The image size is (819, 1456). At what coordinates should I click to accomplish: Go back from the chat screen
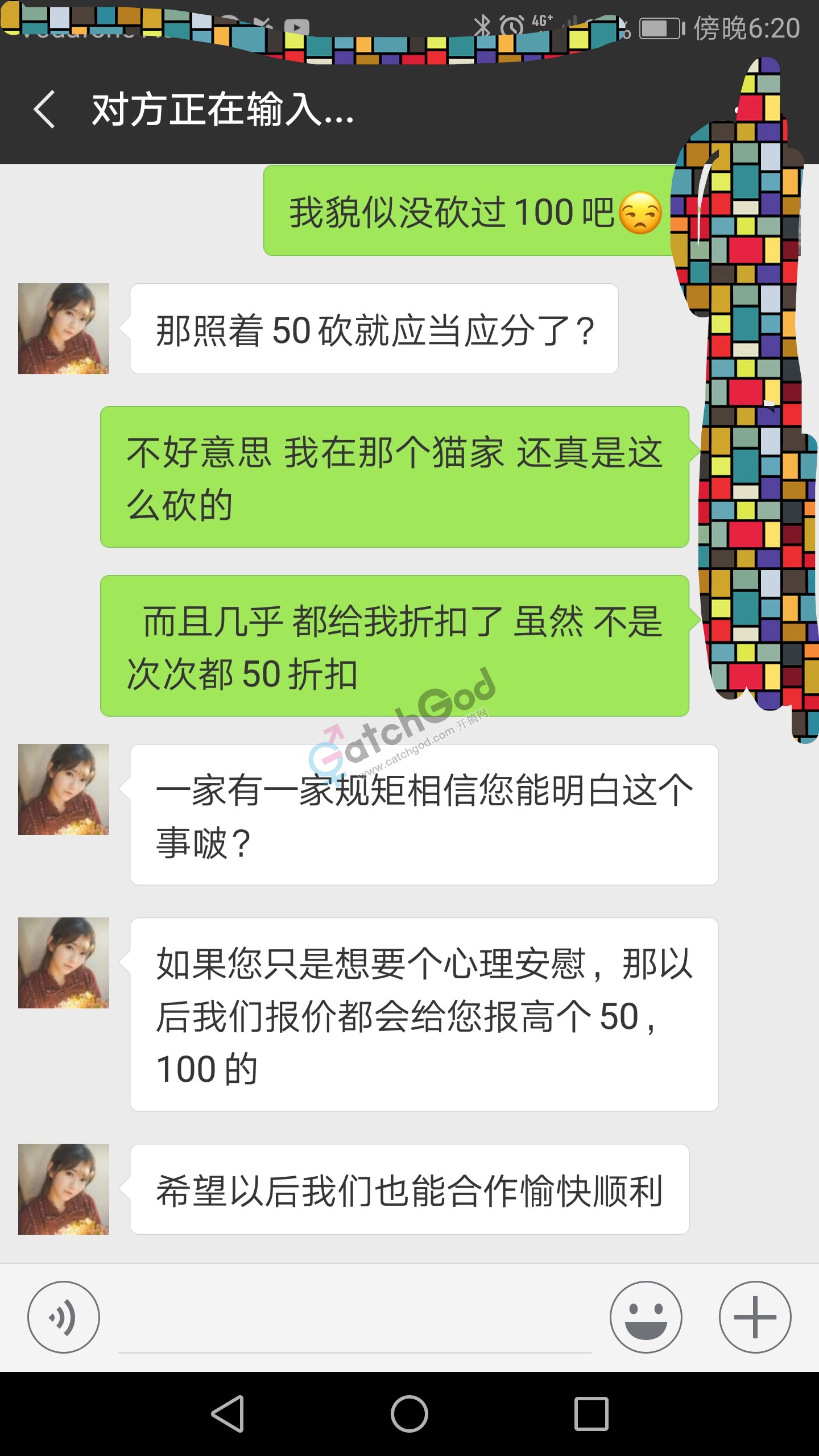pyautogui.click(x=44, y=109)
